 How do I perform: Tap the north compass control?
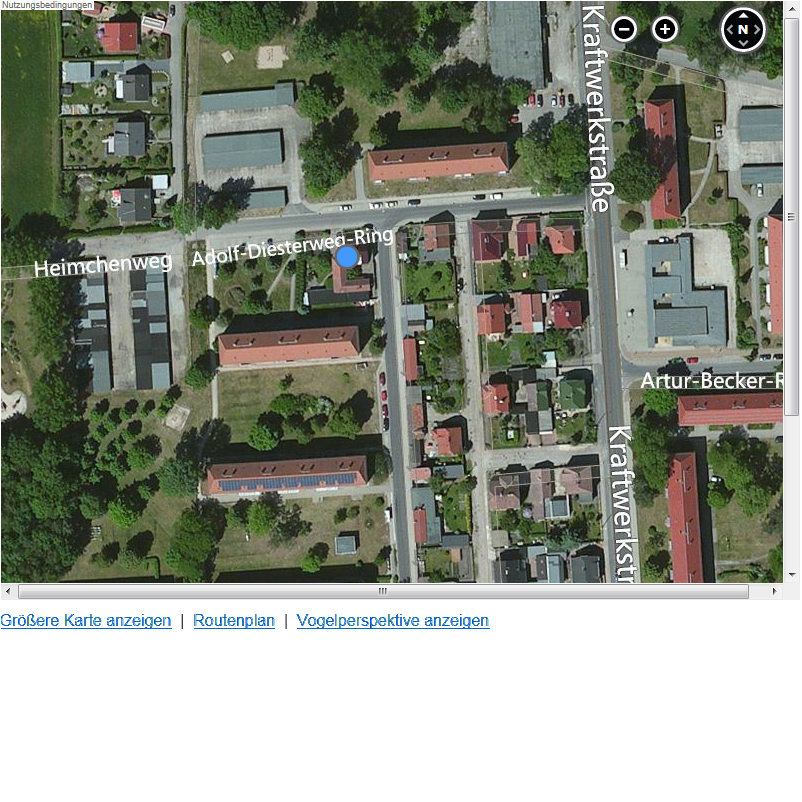pyautogui.click(x=743, y=29)
